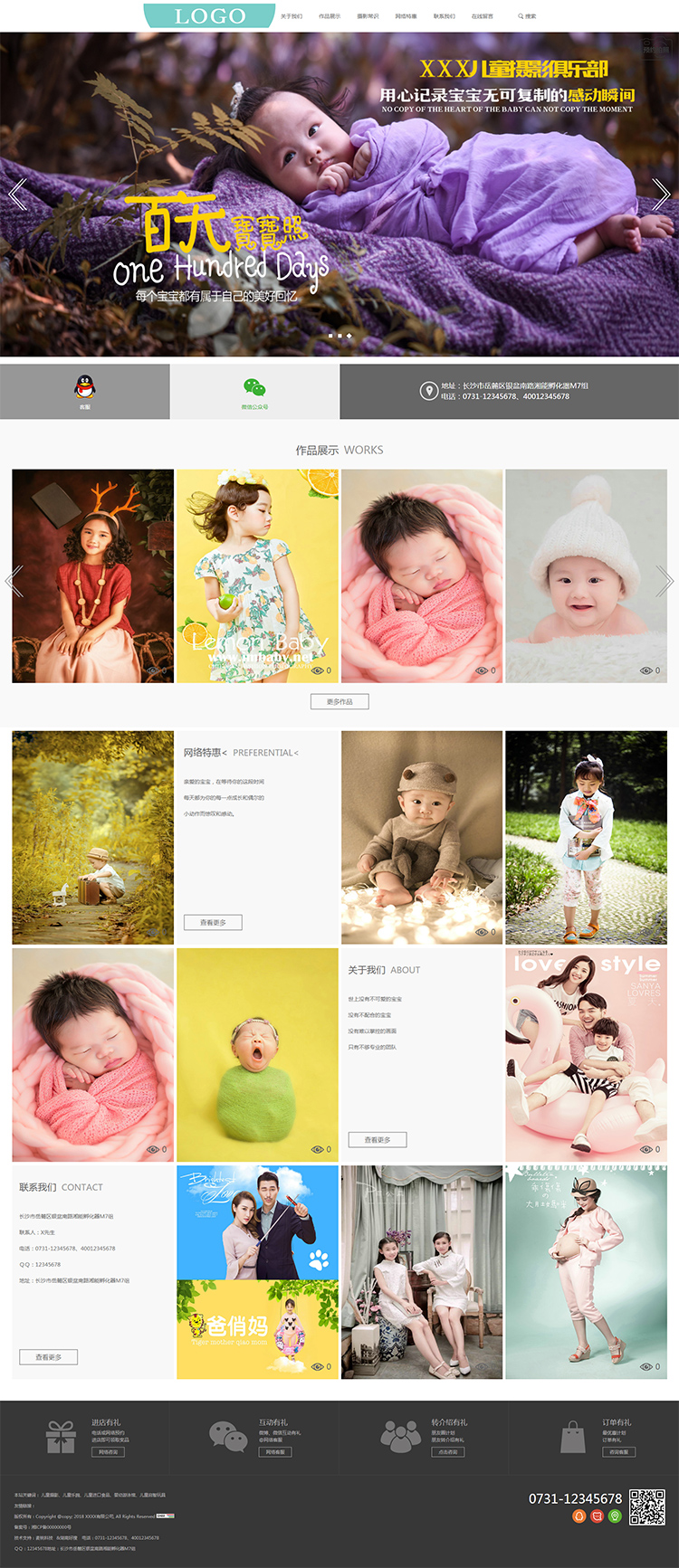Open the yawning baby in green wrap photo
This screenshot has width=679, height=1568.
(257, 1055)
